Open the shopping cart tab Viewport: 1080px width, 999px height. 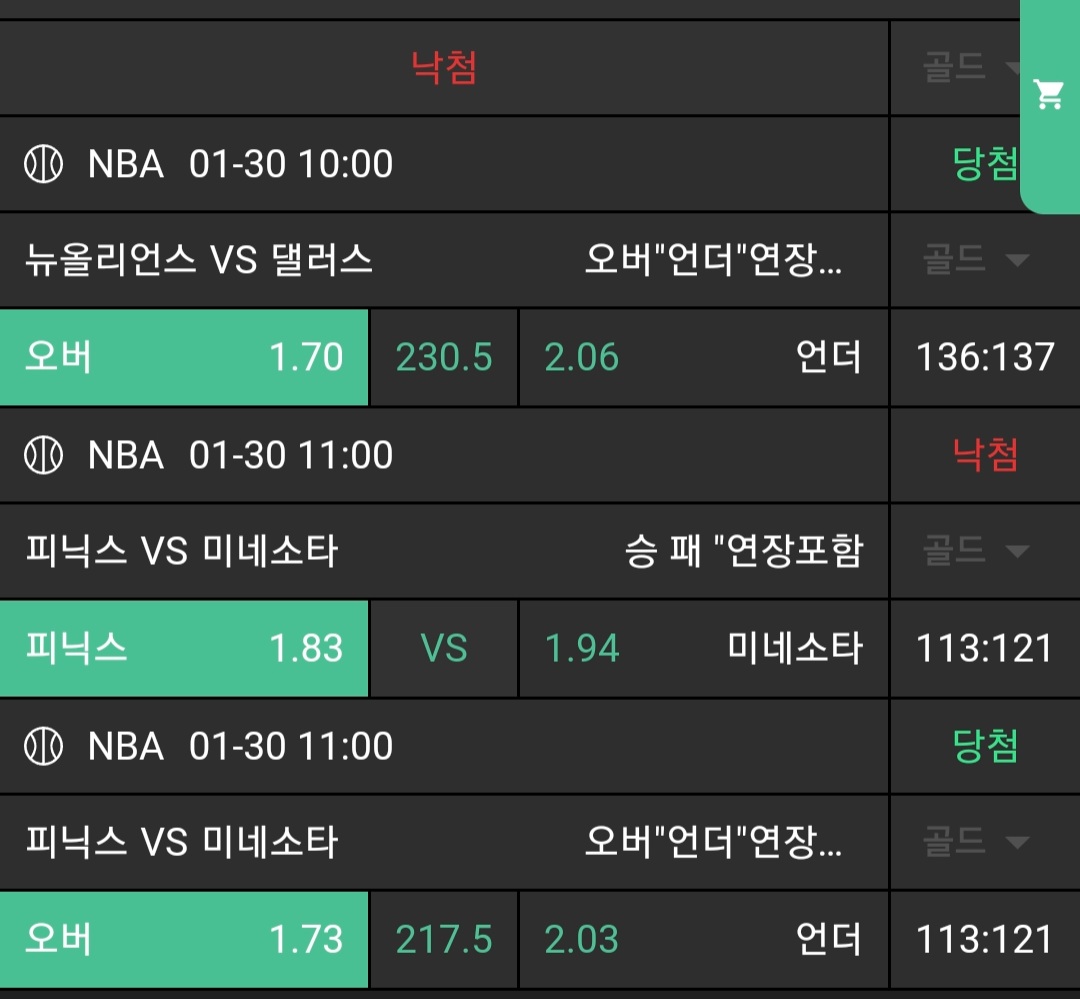click(x=1049, y=95)
